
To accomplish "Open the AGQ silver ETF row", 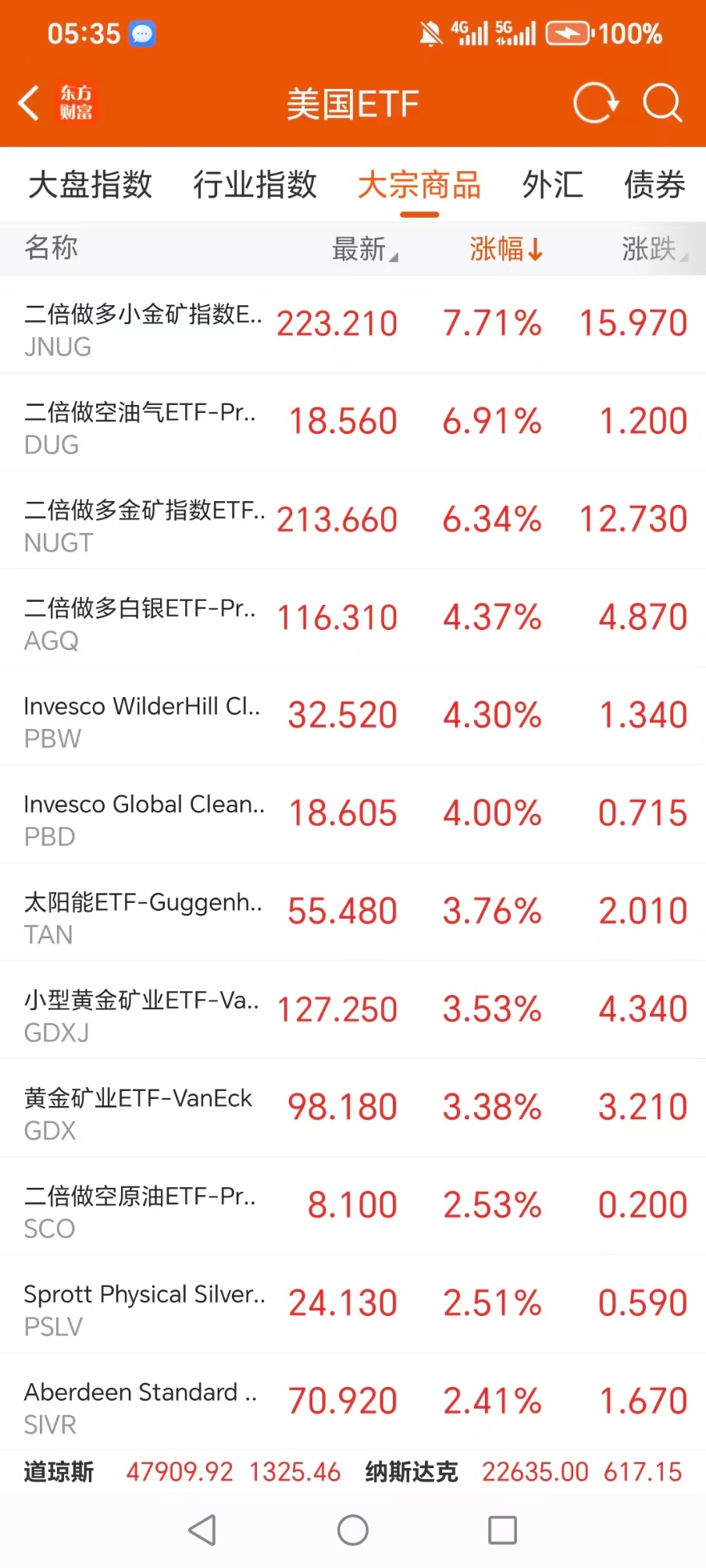I will (353, 618).
